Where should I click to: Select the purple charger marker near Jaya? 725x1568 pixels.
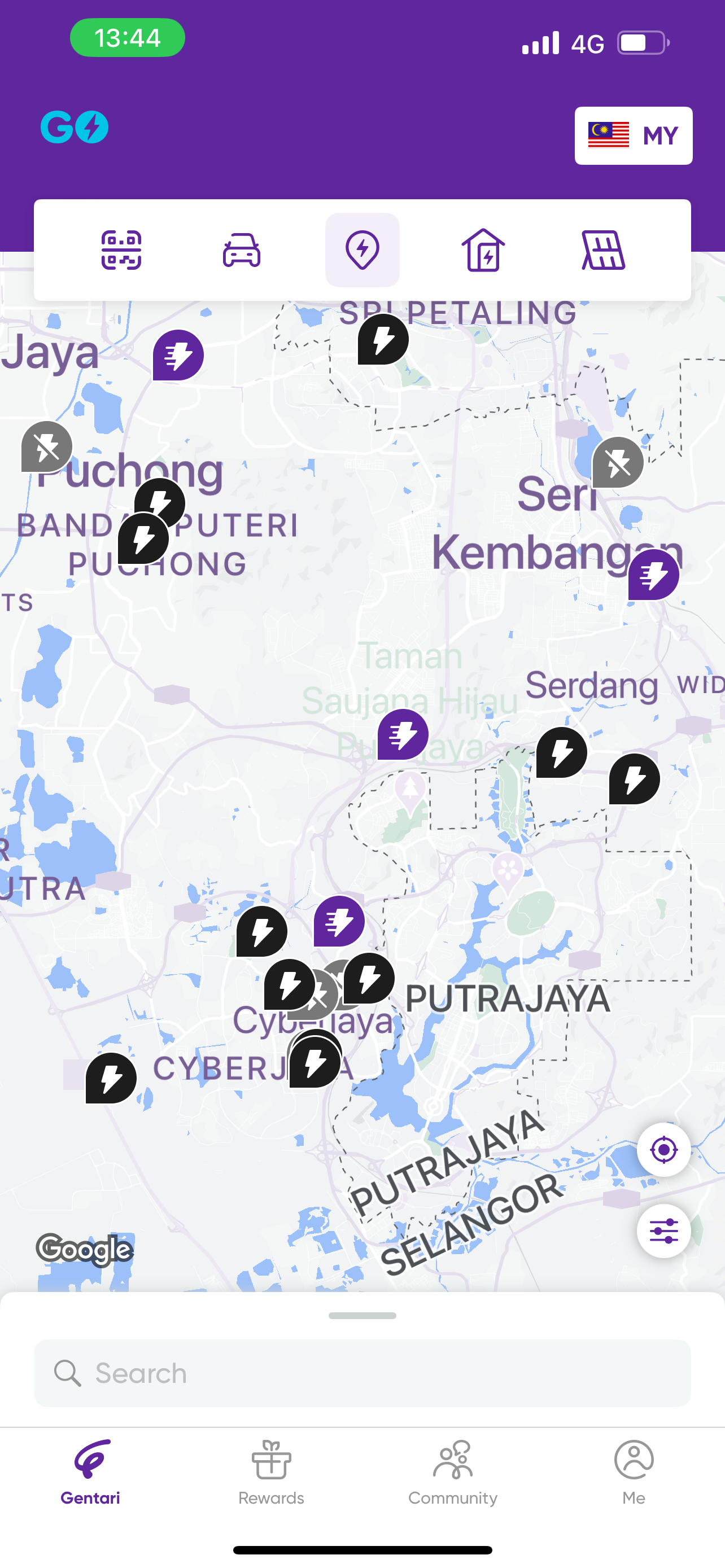pyautogui.click(x=178, y=356)
